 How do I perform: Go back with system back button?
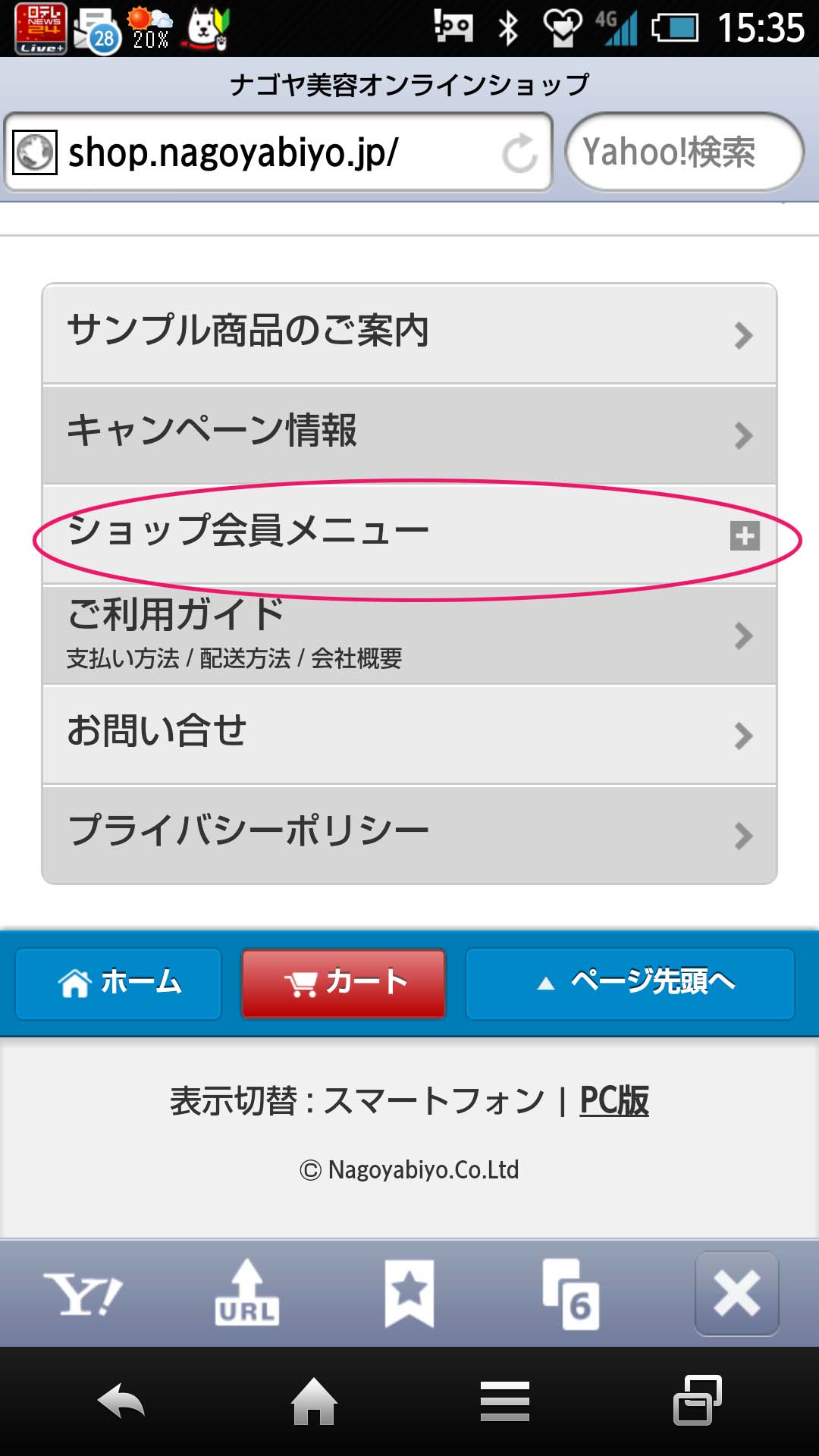[x=121, y=1401]
